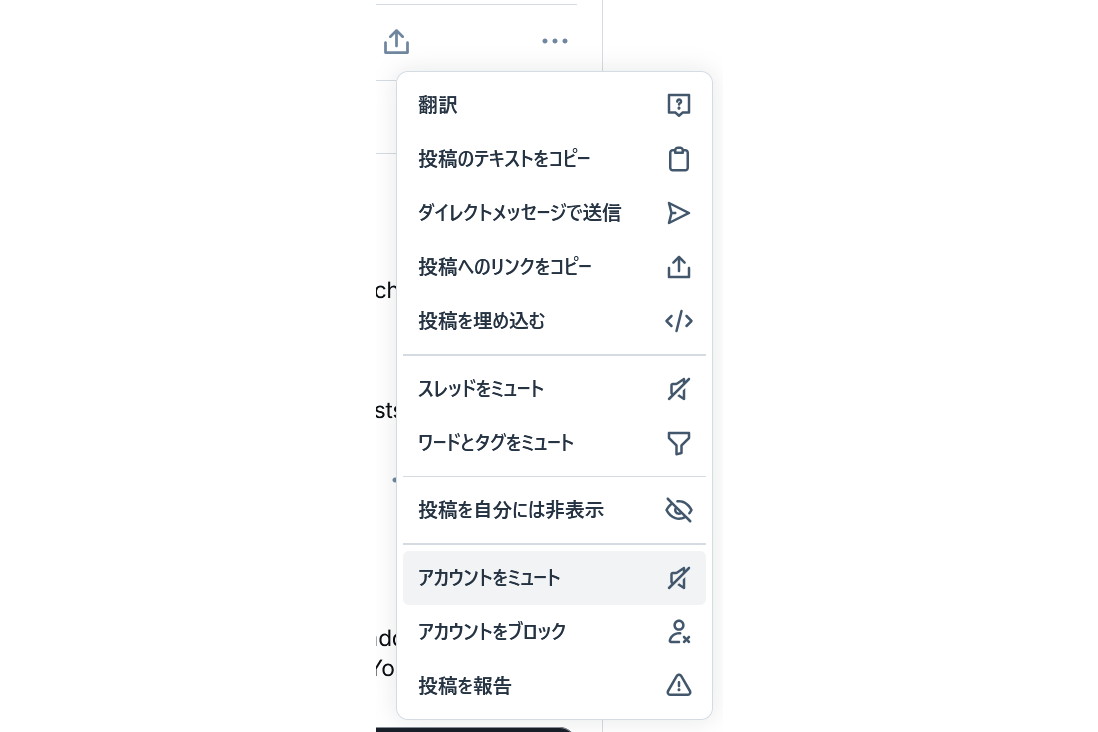This screenshot has width=1098, height=732.
Task: Choose 投稿のテキストをコピー
Action: coord(553,159)
